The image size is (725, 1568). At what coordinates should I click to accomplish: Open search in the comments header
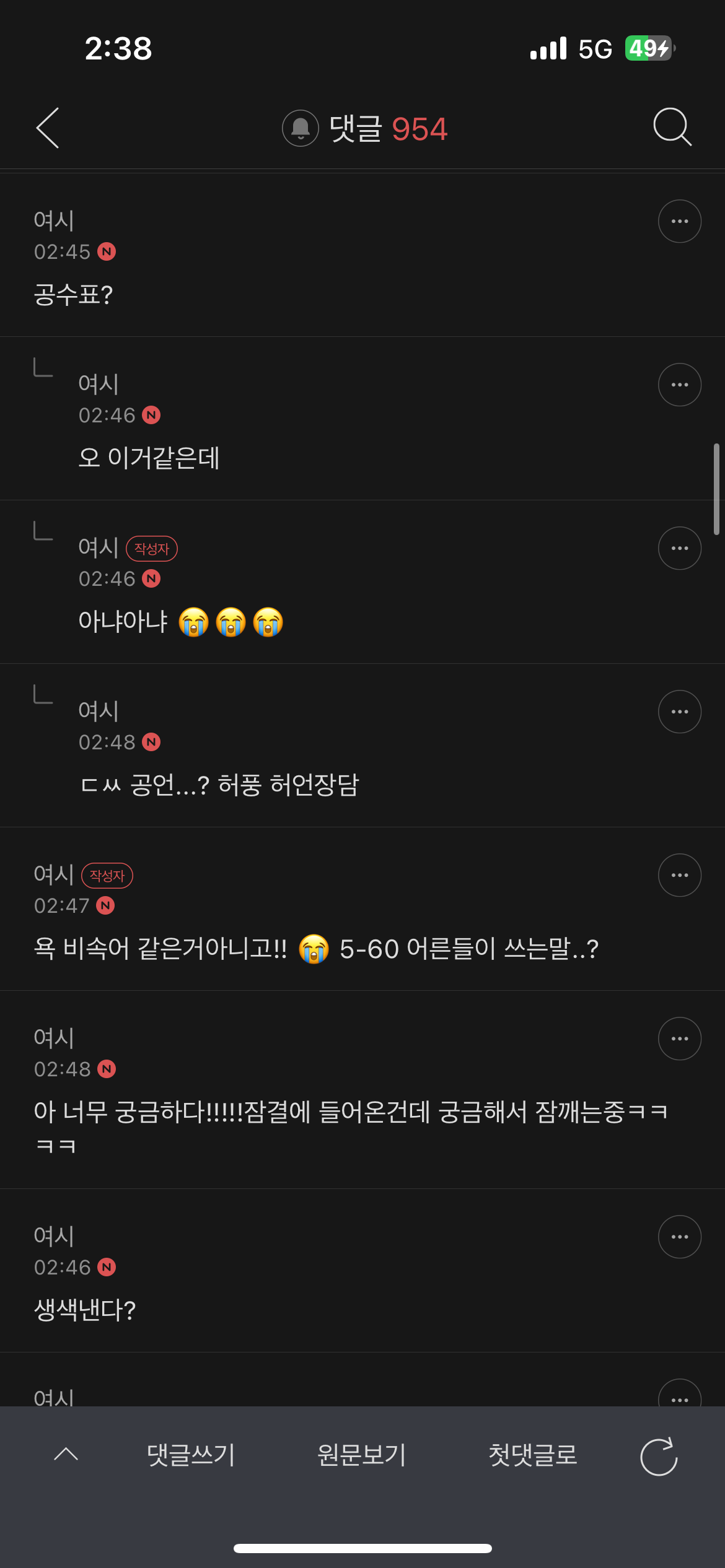pyautogui.click(x=672, y=127)
